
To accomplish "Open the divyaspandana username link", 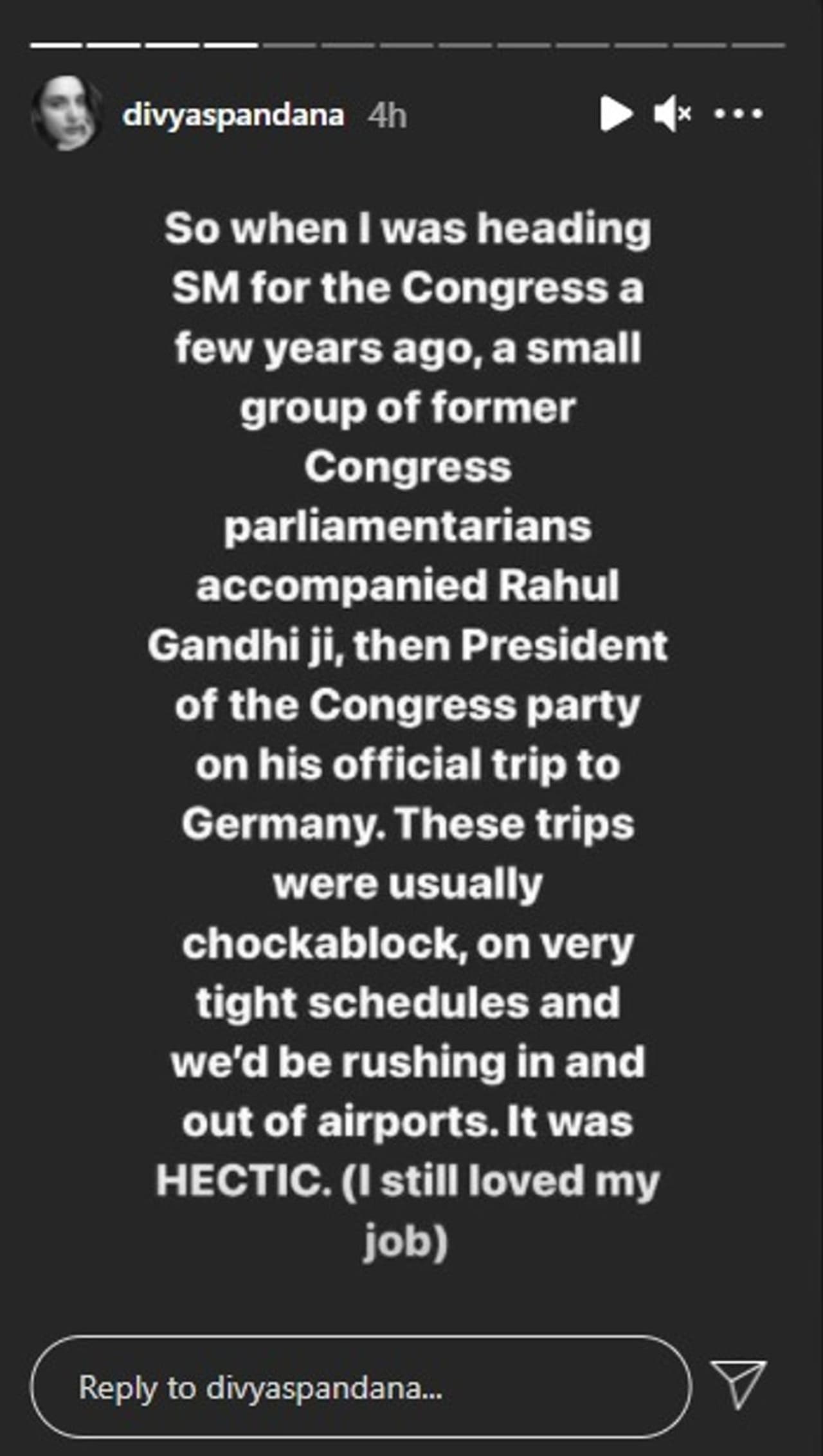I will click(x=233, y=115).
